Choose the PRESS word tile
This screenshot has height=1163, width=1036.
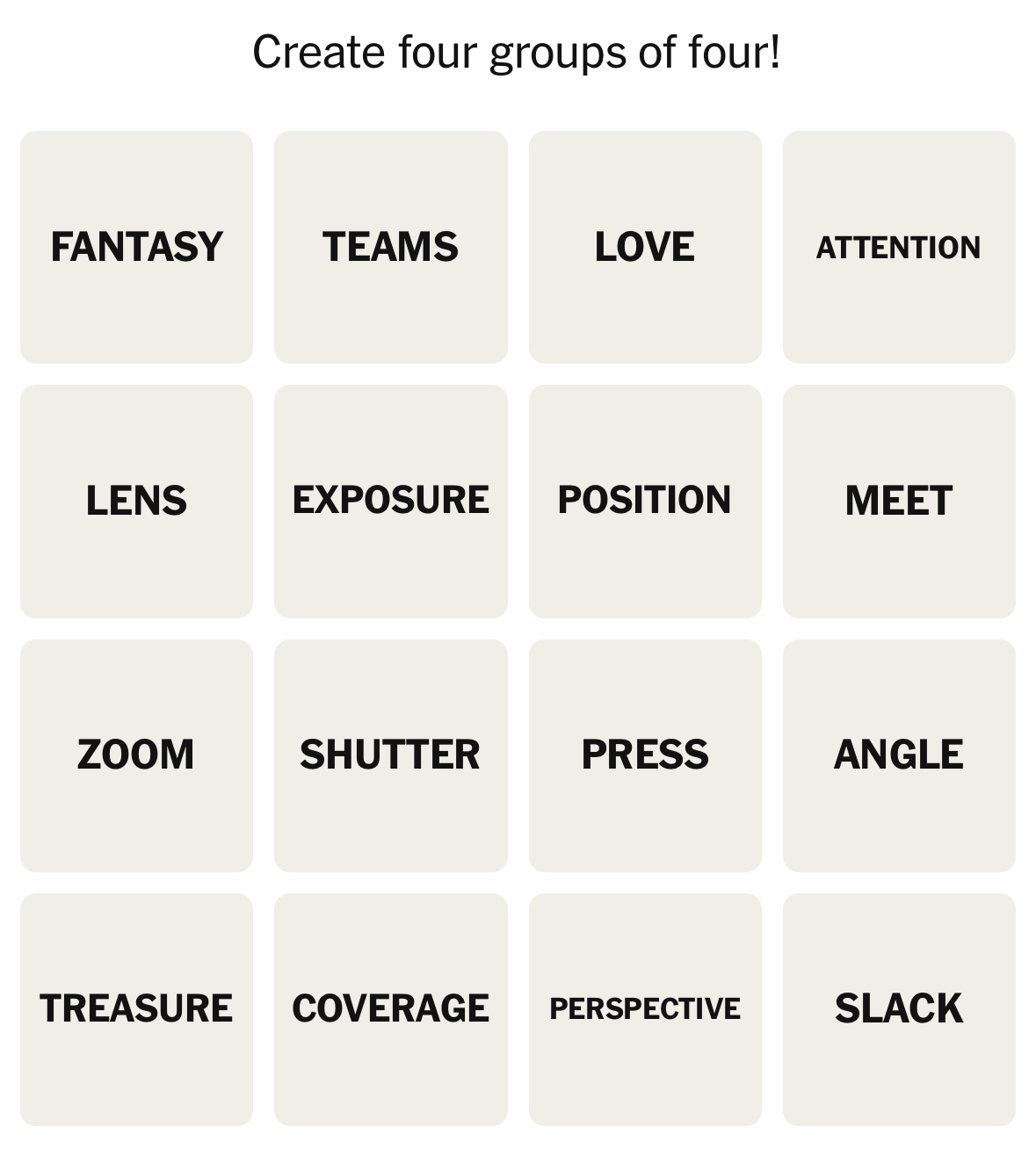pos(644,755)
